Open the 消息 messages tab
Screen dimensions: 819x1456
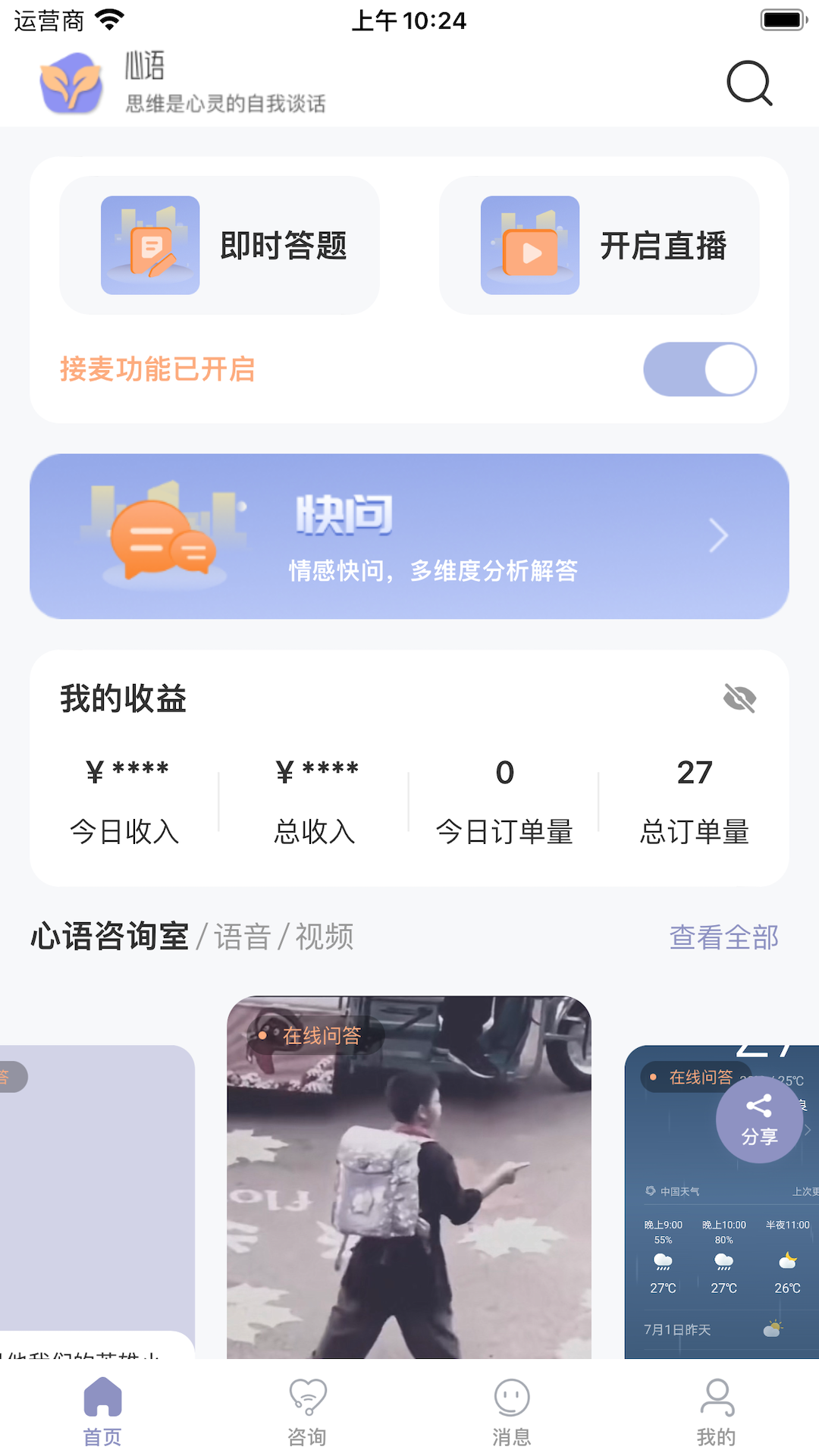point(512,1410)
